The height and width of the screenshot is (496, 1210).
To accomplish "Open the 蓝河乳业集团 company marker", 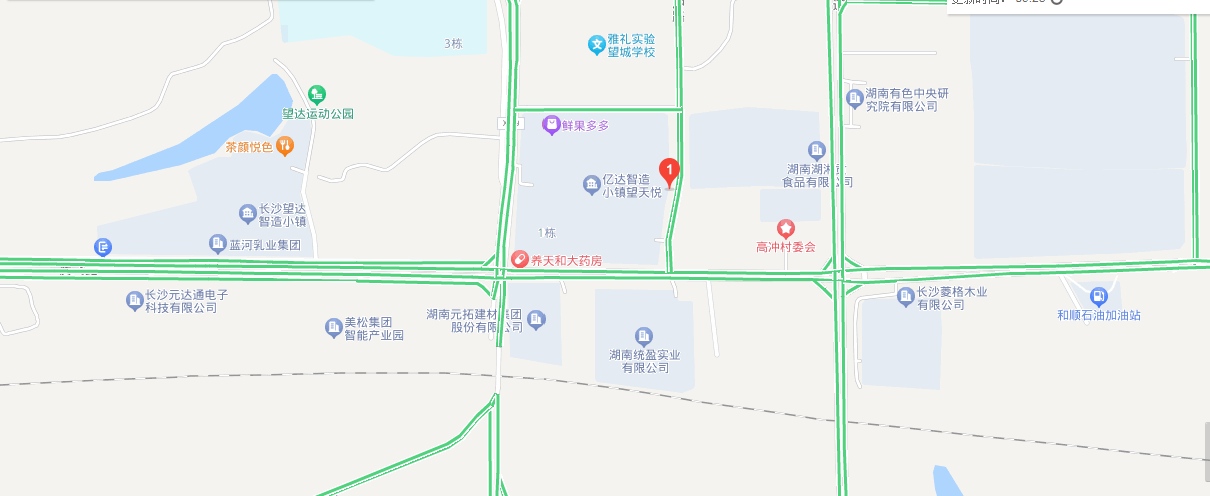I will pos(217,243).
